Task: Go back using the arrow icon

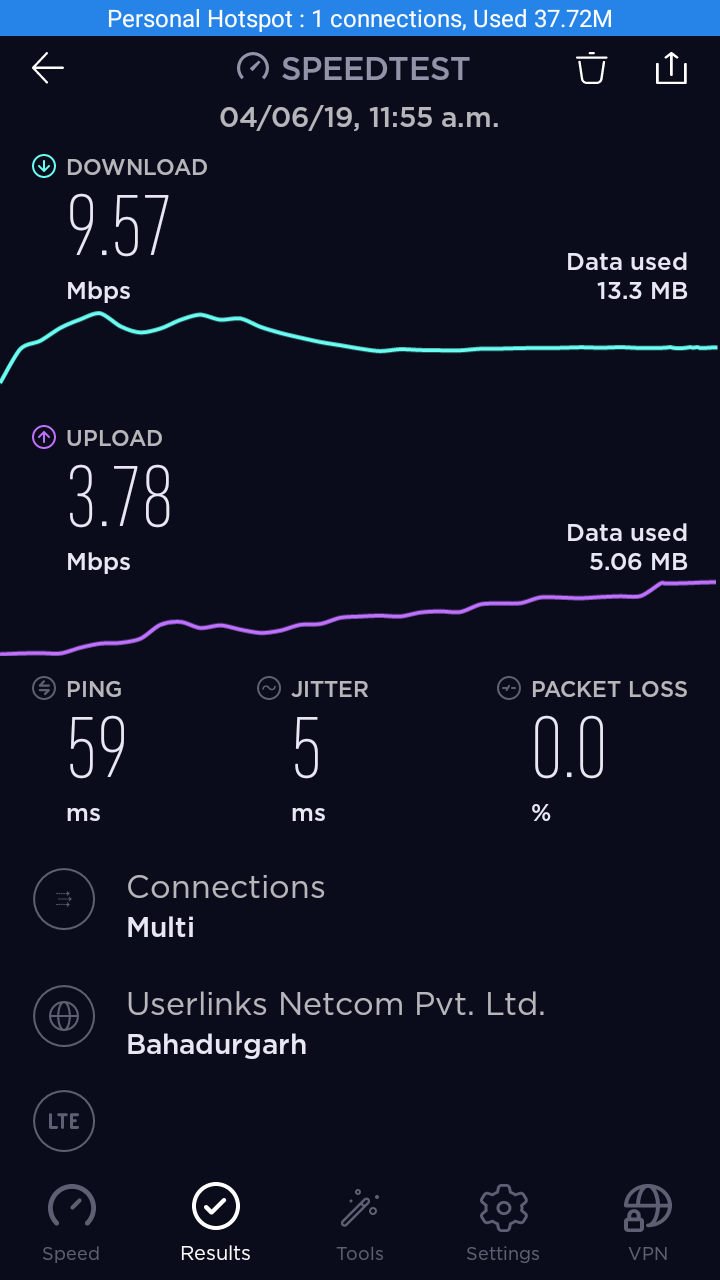Action: click(48, 68)
